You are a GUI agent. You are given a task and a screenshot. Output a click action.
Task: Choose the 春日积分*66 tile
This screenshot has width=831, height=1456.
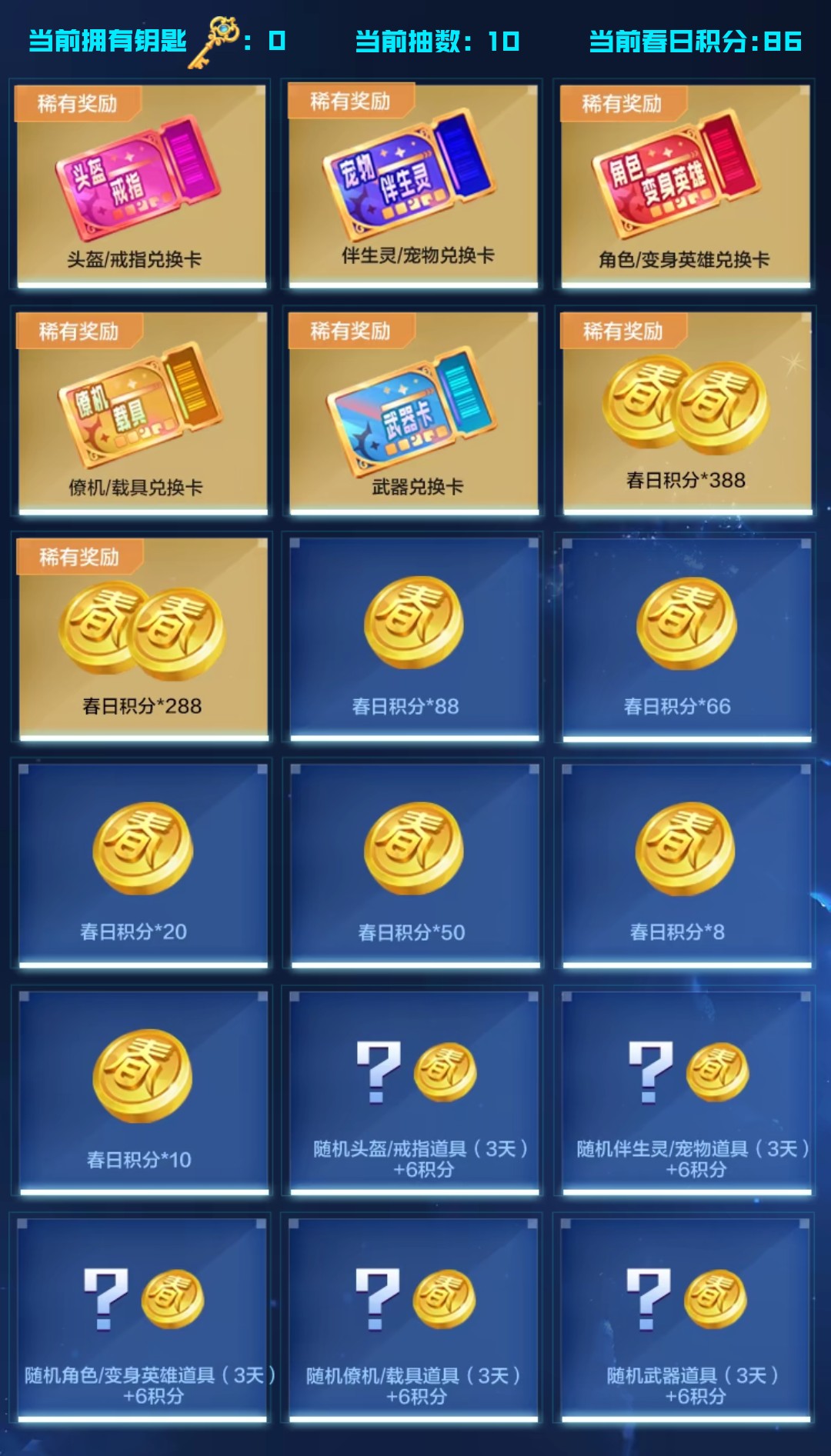point(686,638)
